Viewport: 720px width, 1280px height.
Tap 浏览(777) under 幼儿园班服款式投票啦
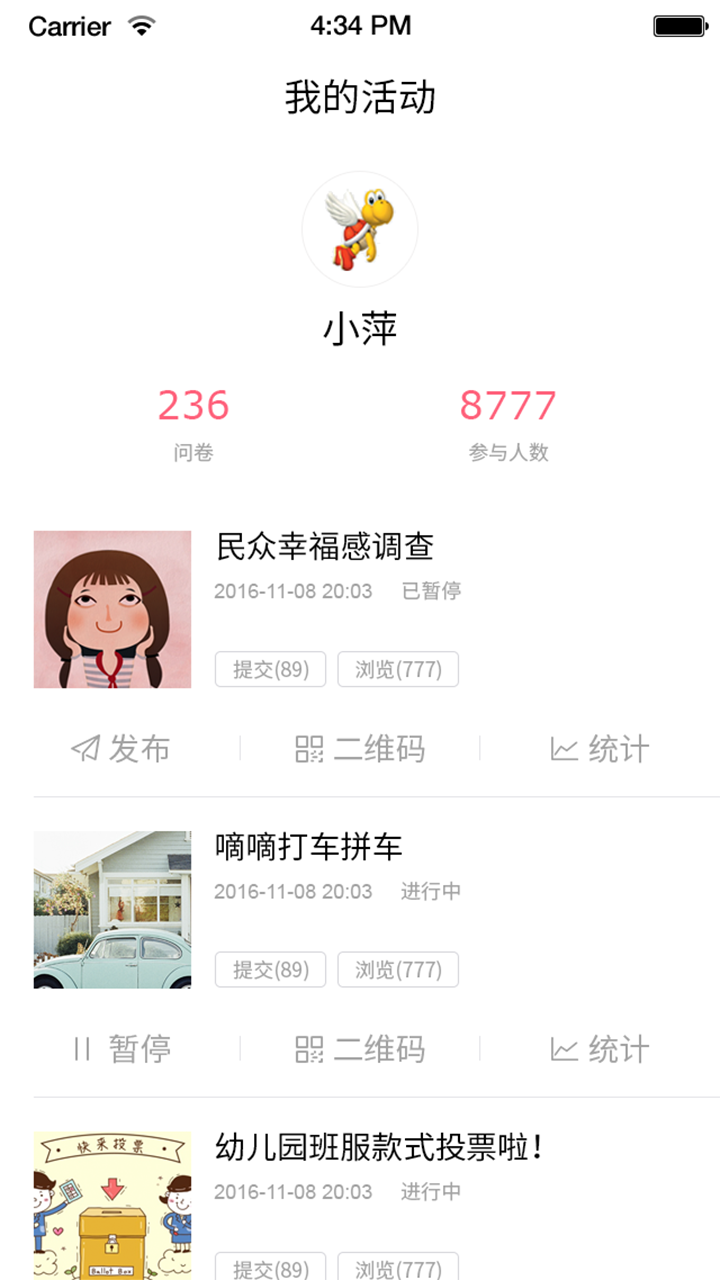tap(398, 1268)
